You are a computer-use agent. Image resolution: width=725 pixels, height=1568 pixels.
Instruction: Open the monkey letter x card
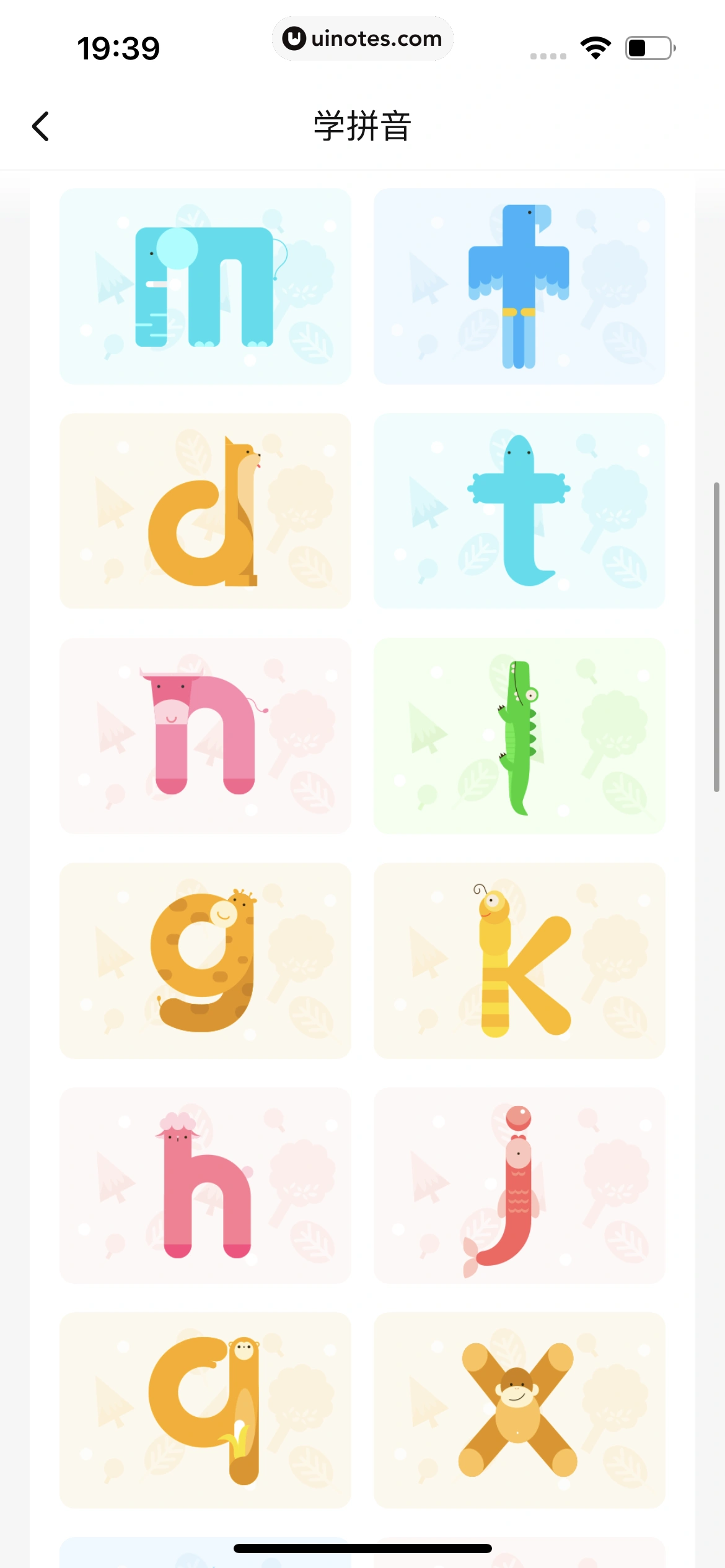click(519, 1411)
